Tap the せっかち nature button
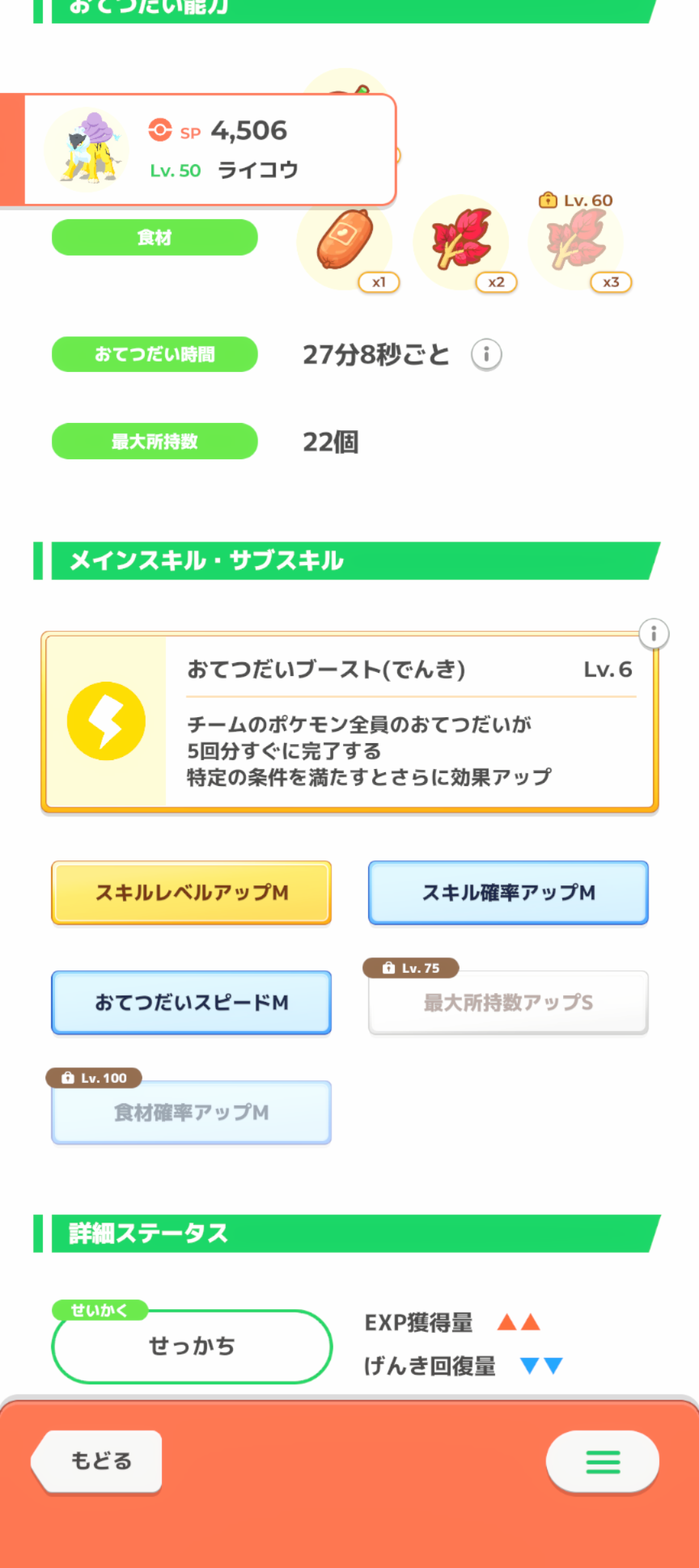699x1568 pixels. click(192, 1346)
